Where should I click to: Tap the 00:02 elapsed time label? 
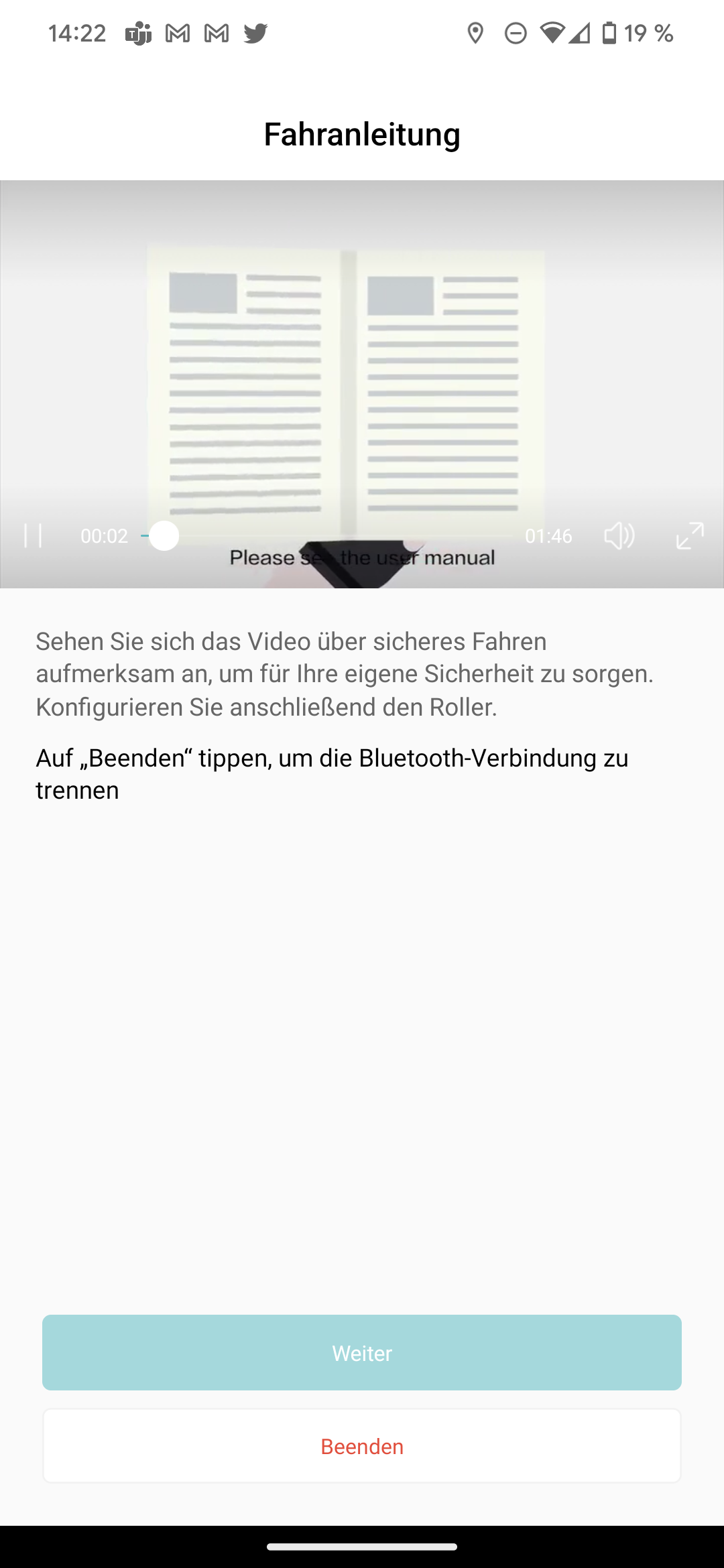tap(105, 535)
